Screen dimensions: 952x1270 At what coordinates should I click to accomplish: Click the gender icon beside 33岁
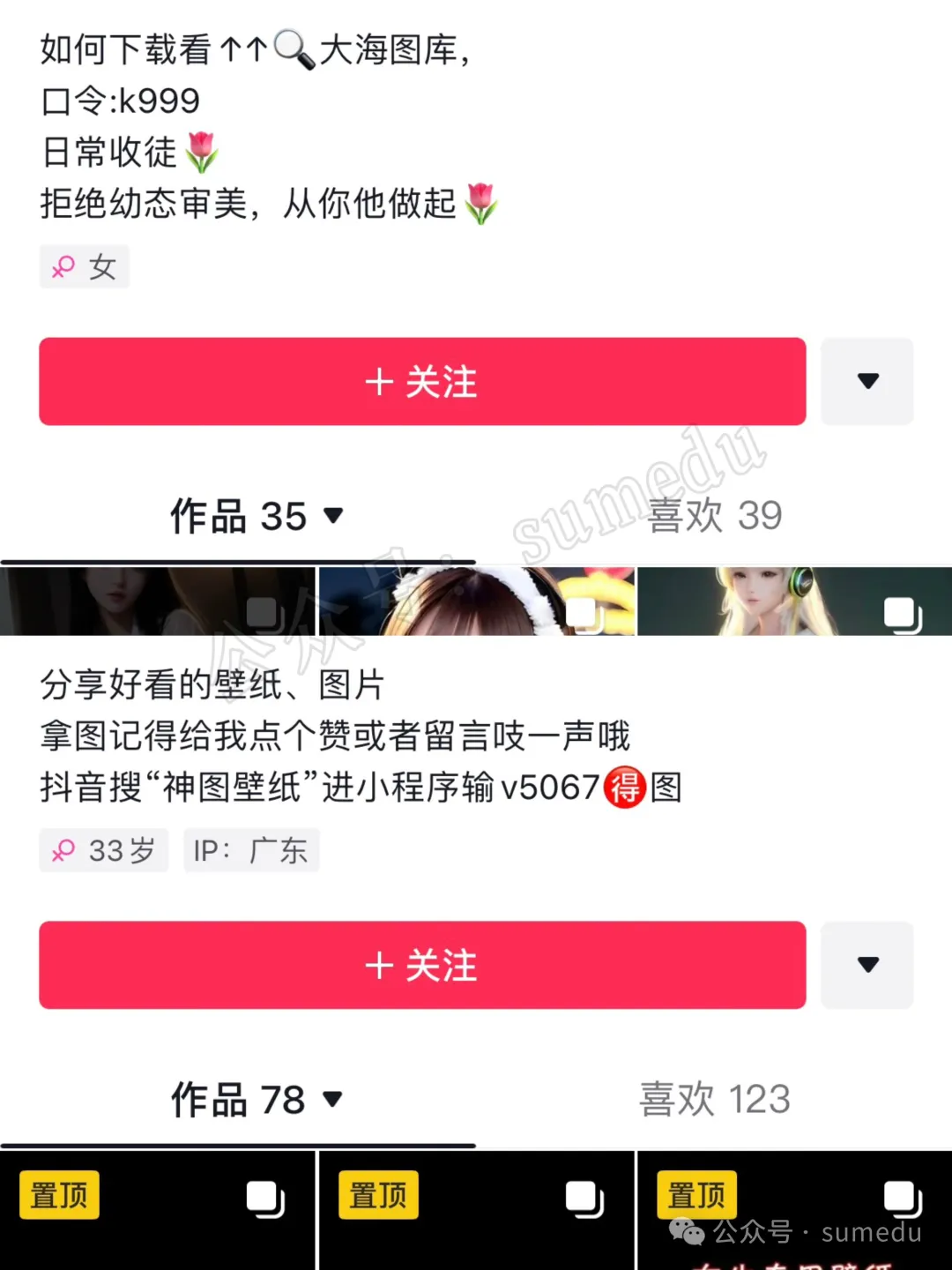(x=62, y=850)
